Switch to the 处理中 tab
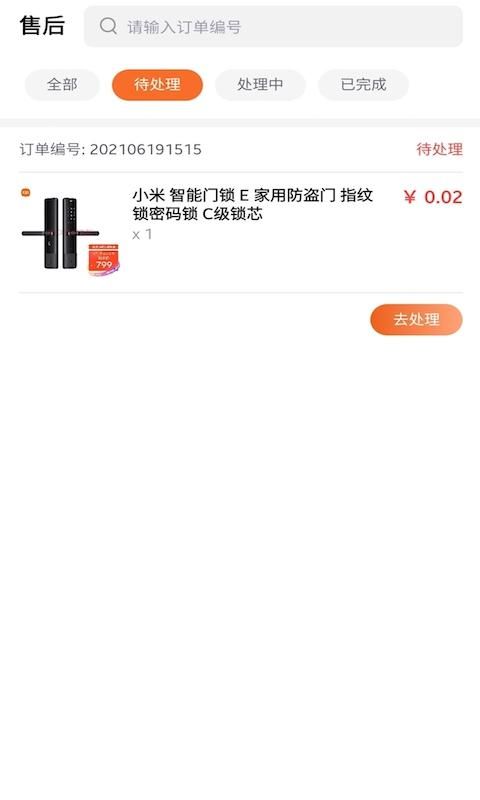The image size is (480, 800). coord(260,85)
